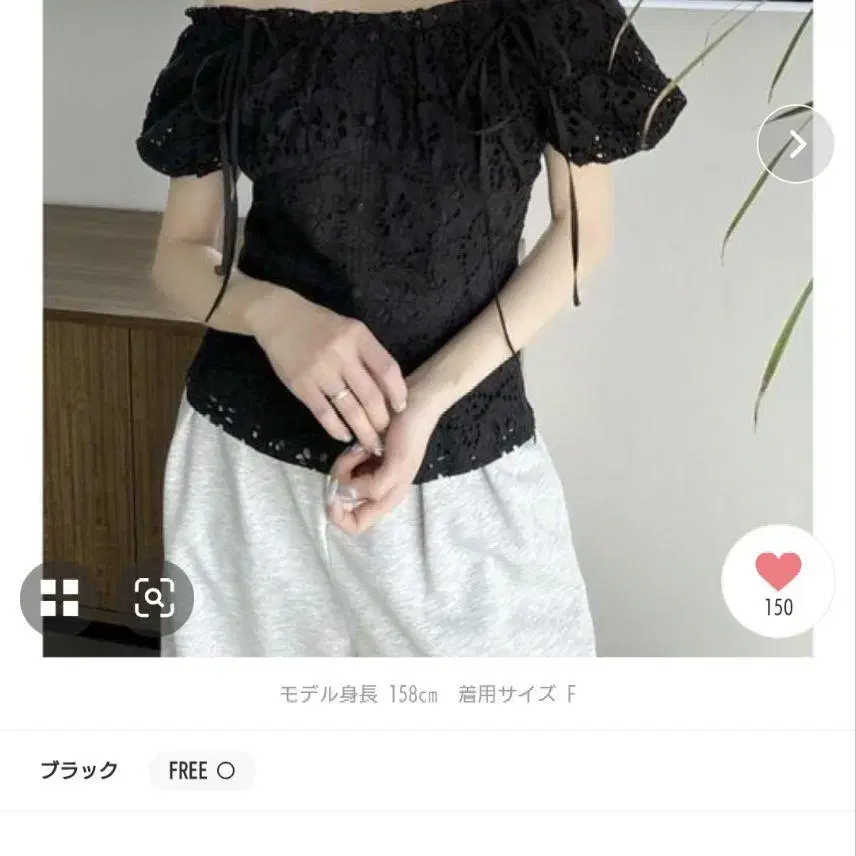Add item to favorites with heart

coord(778,581)
